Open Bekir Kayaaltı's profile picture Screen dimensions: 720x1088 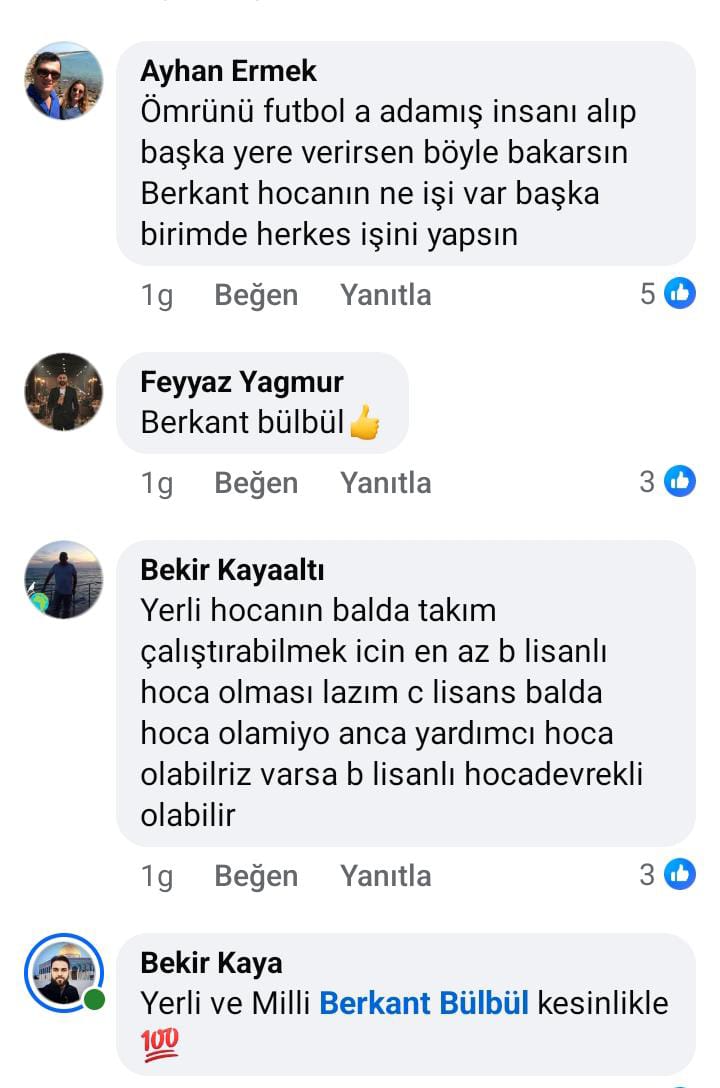tap(63, 580)
